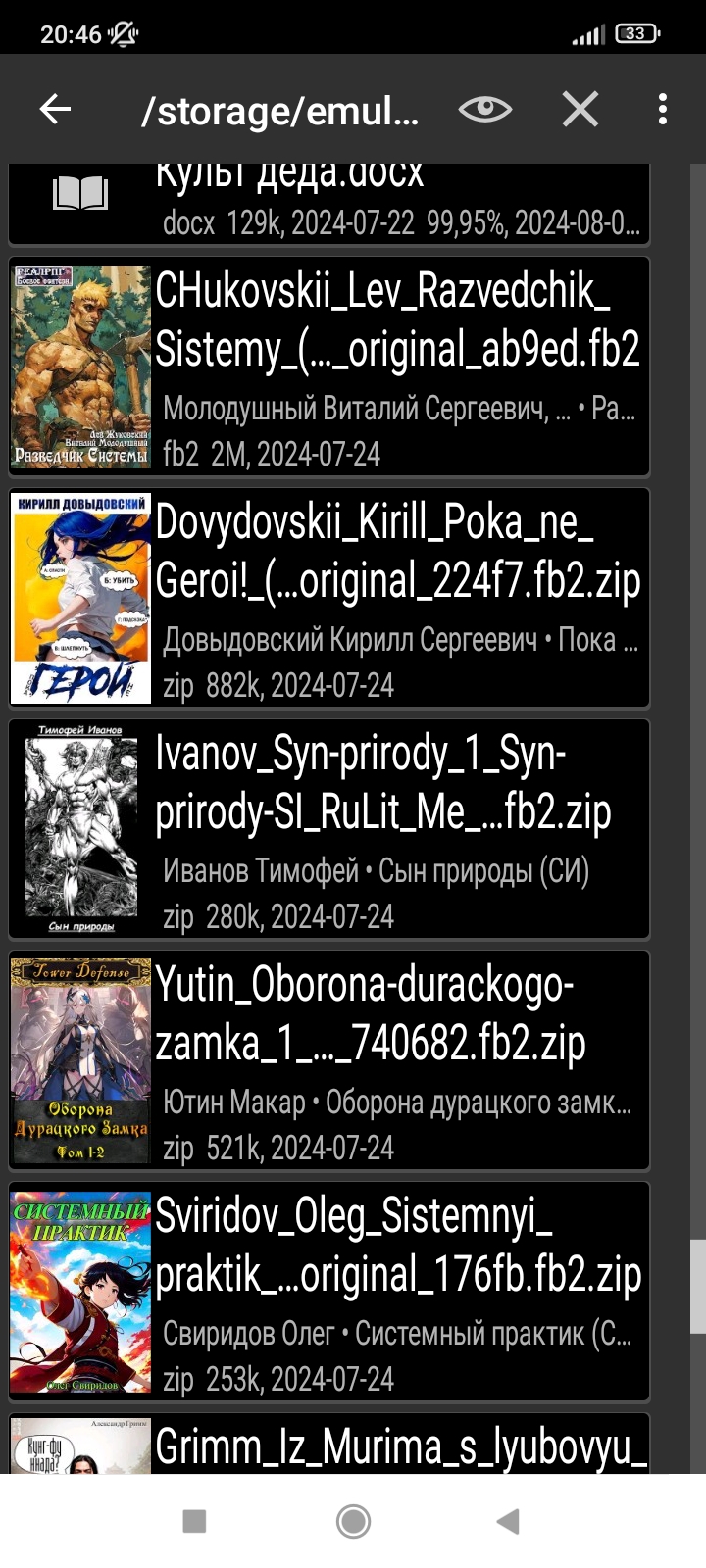Open Sviridov Oleg Sistemnyi praktik book
706x1568 pixels.
point(329,1292)
